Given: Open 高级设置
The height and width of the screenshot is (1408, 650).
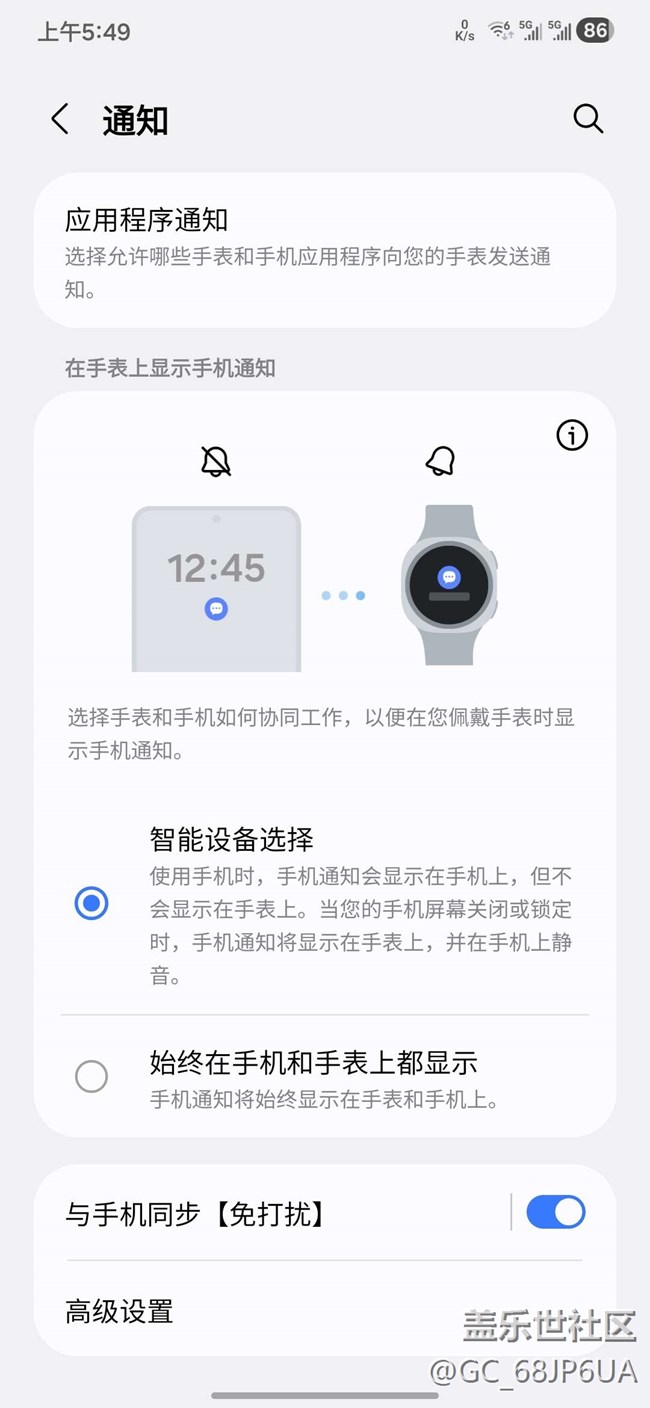Looking at the screenshot, I should (324, 1310).
